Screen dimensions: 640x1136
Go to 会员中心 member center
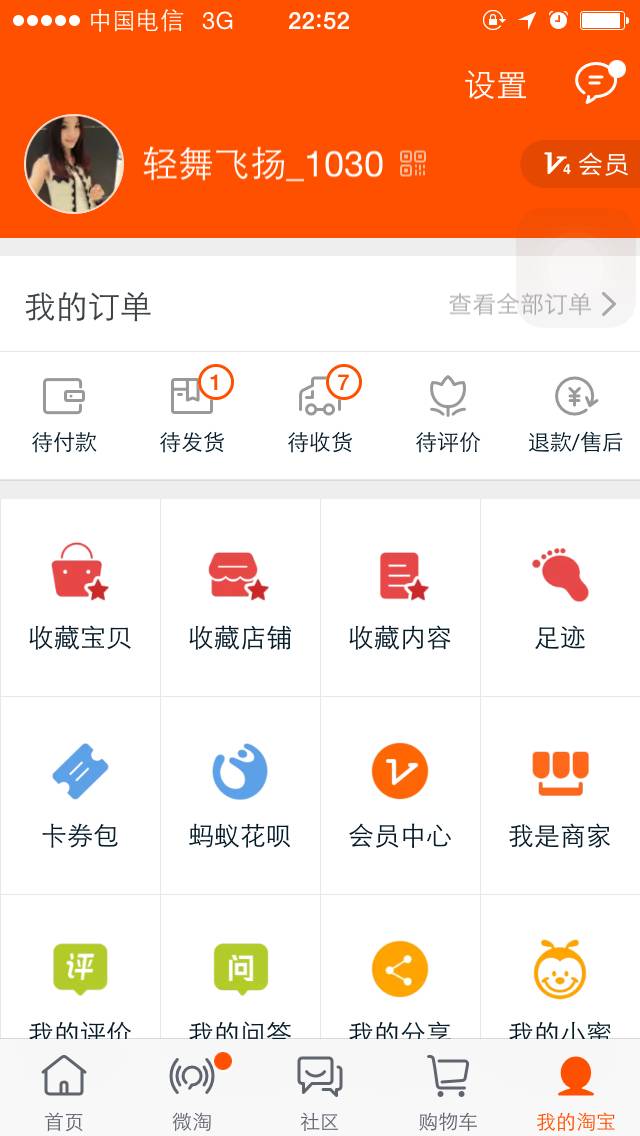click(400, 796)
